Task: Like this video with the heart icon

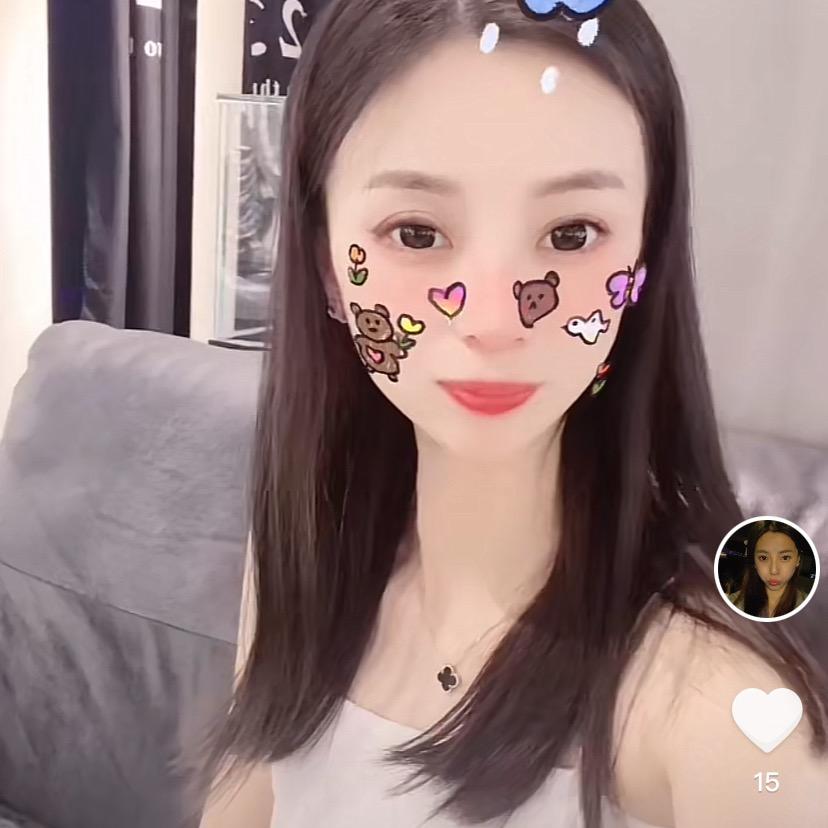Action: click(x=766, y=719)
